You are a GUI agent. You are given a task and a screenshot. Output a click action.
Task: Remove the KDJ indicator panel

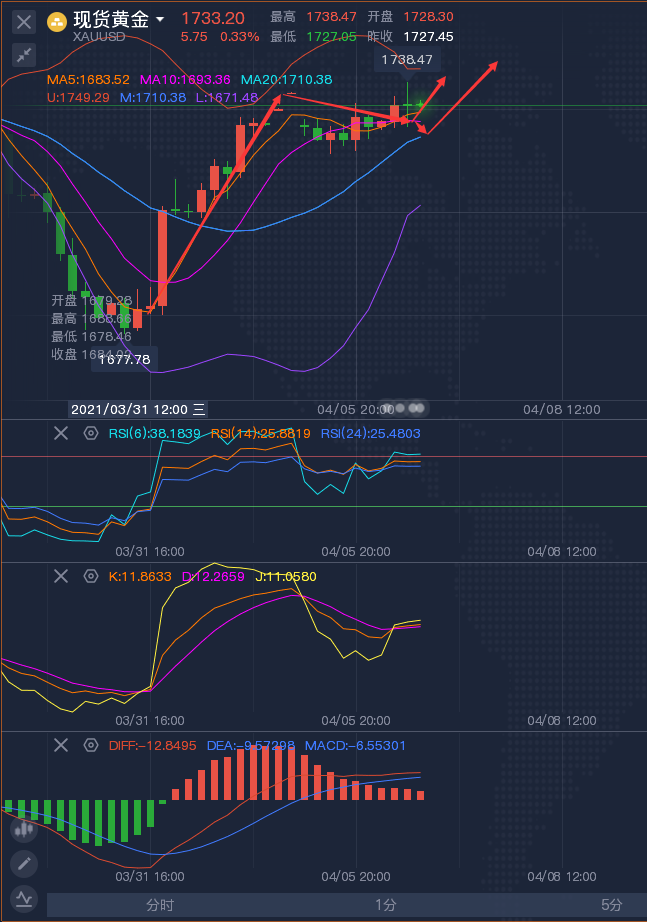pyautogui.click(x=61, y=576)
